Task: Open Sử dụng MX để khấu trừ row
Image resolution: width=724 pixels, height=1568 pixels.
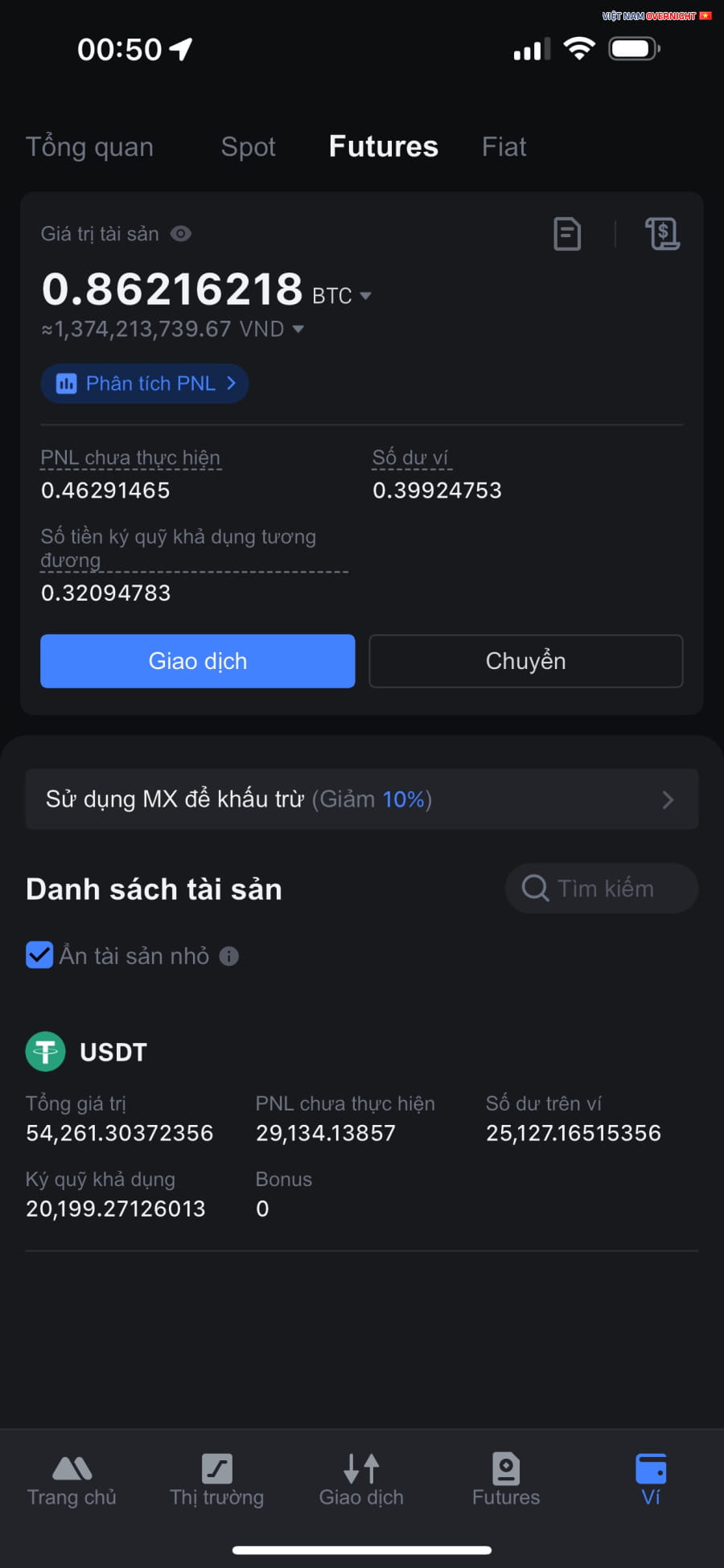Action: [362, 799]
